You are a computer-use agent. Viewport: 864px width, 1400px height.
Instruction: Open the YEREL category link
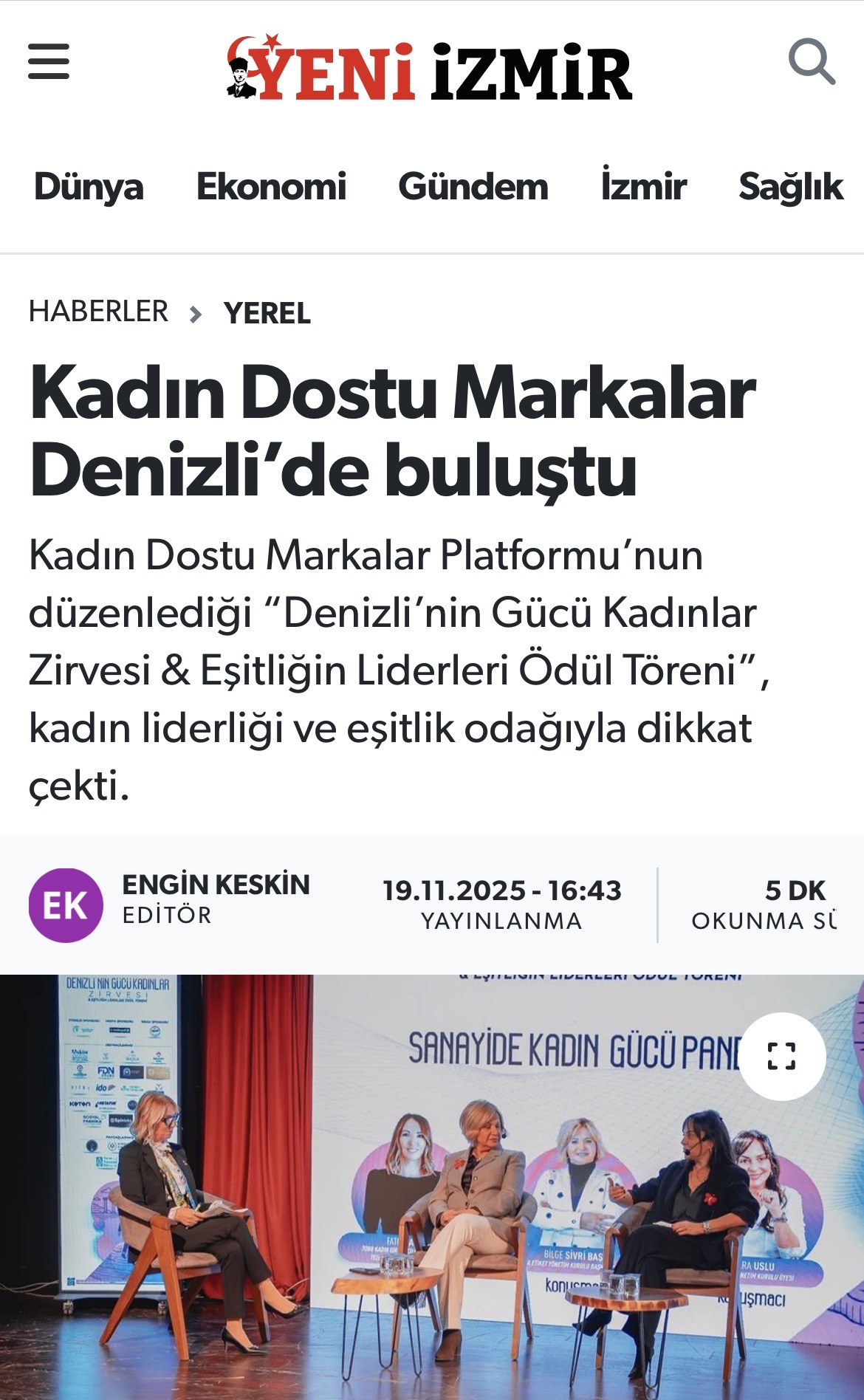(269, 312)
